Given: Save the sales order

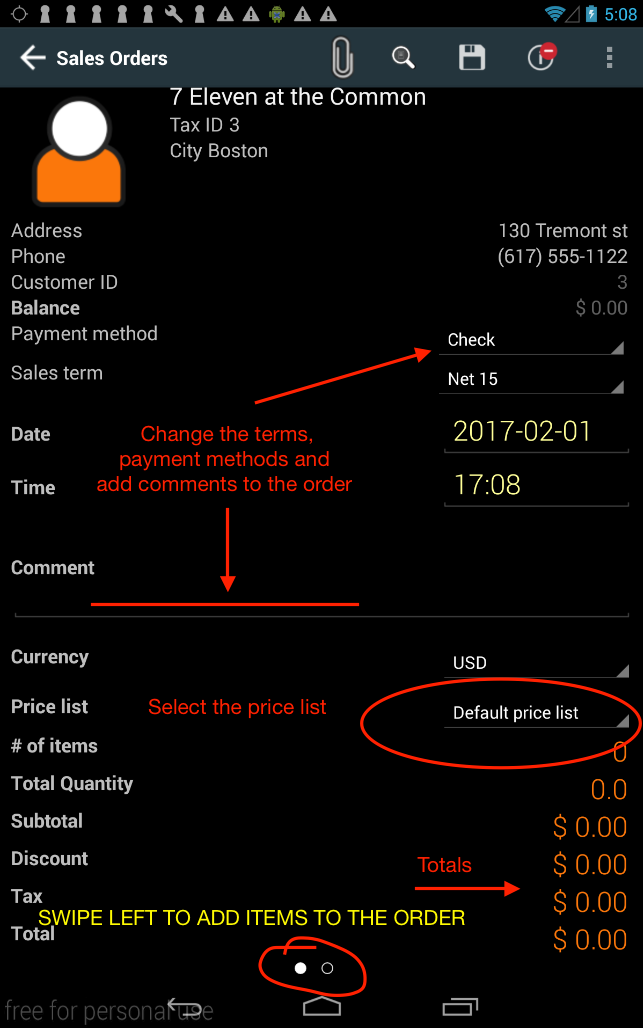Looking at the screenshot, I should [x=472, y=58].
